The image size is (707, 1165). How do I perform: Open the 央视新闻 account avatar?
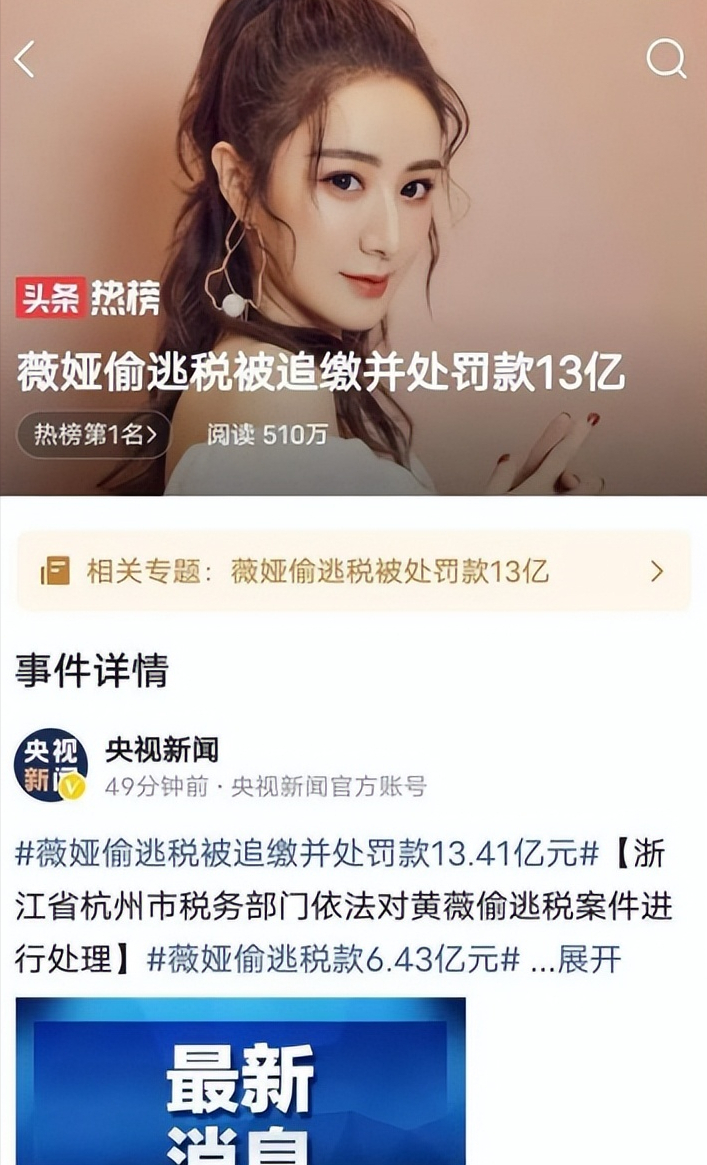[x=50, y=765]
